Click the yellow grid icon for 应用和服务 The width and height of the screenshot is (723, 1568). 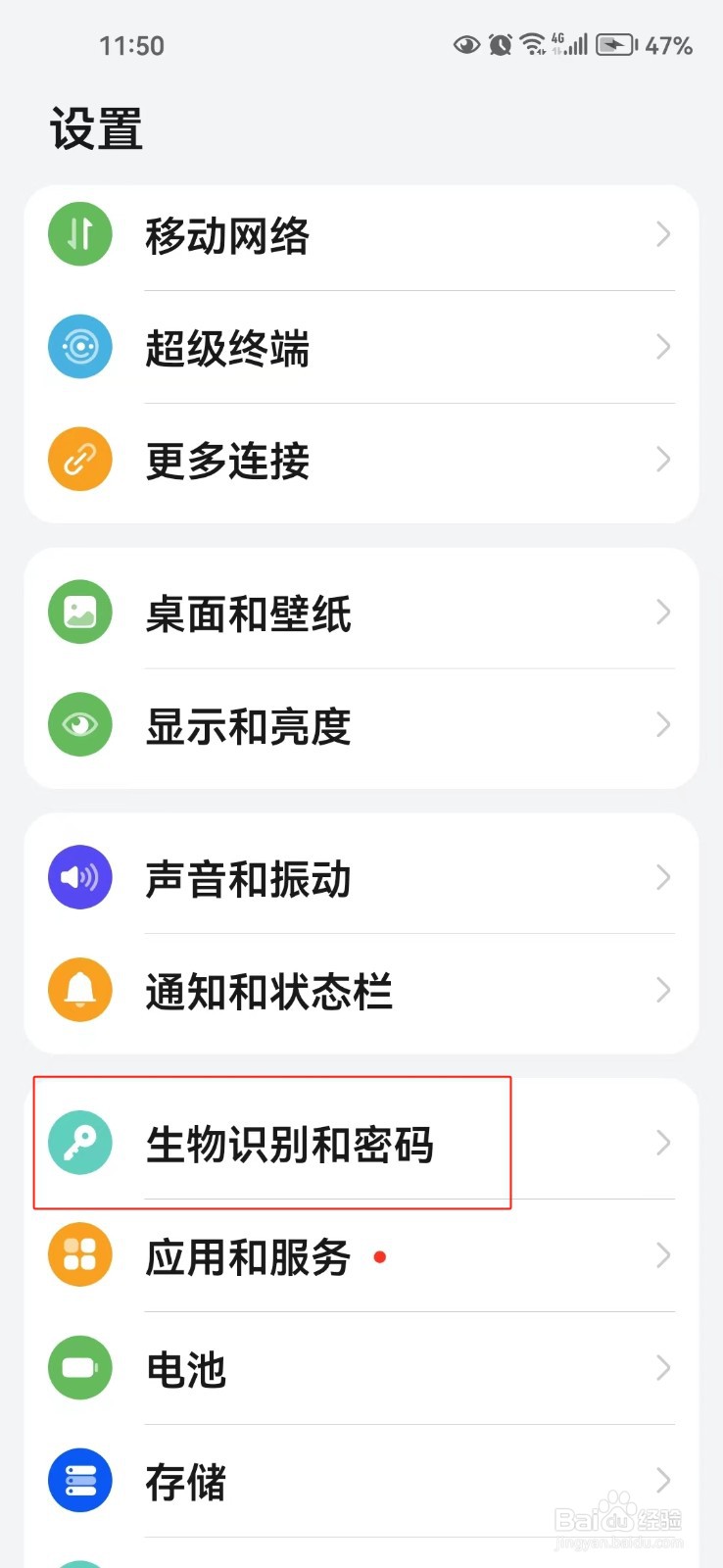point(79,1254)
